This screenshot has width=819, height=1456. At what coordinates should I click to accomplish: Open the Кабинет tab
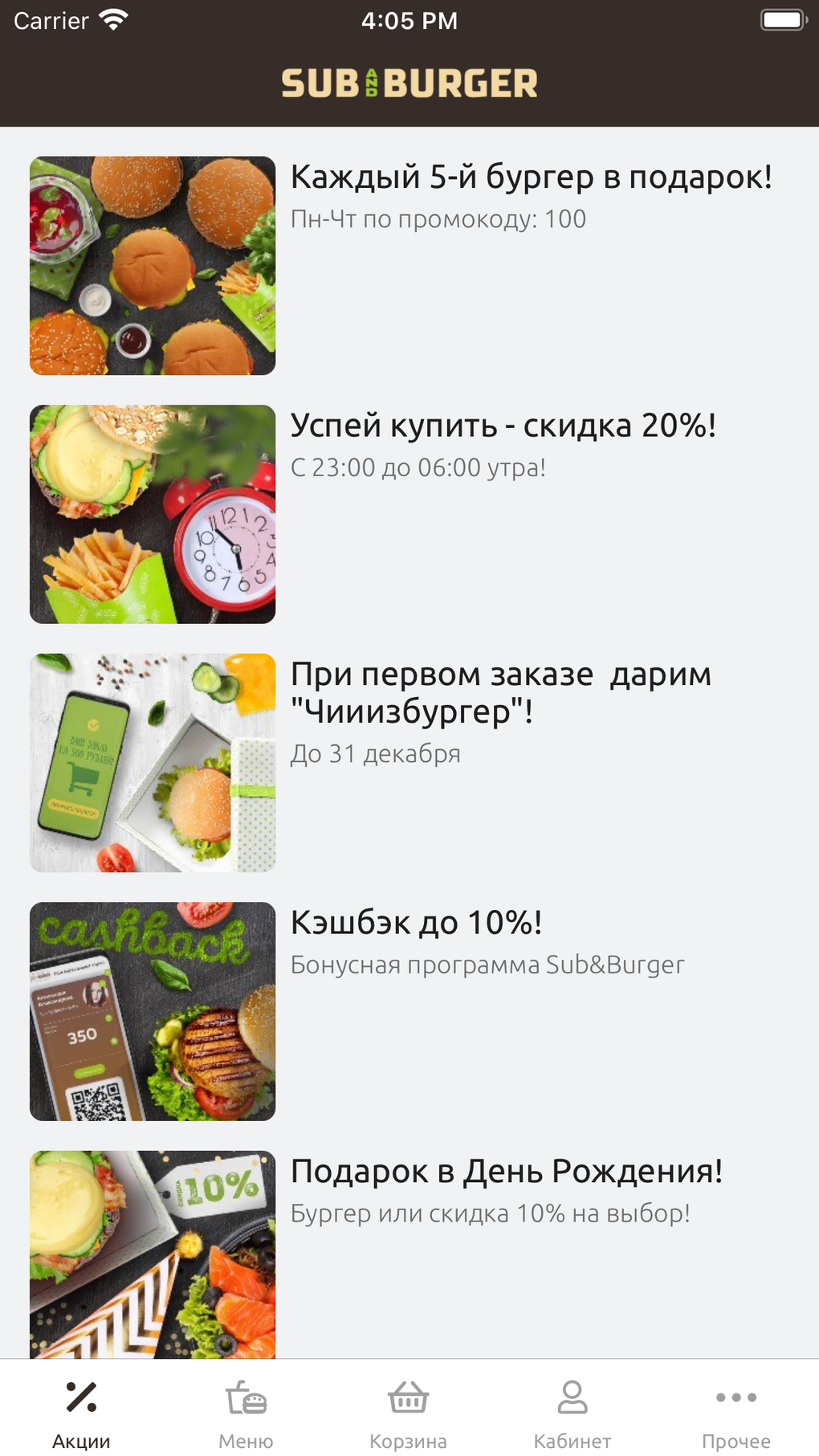coord(572,1413)
